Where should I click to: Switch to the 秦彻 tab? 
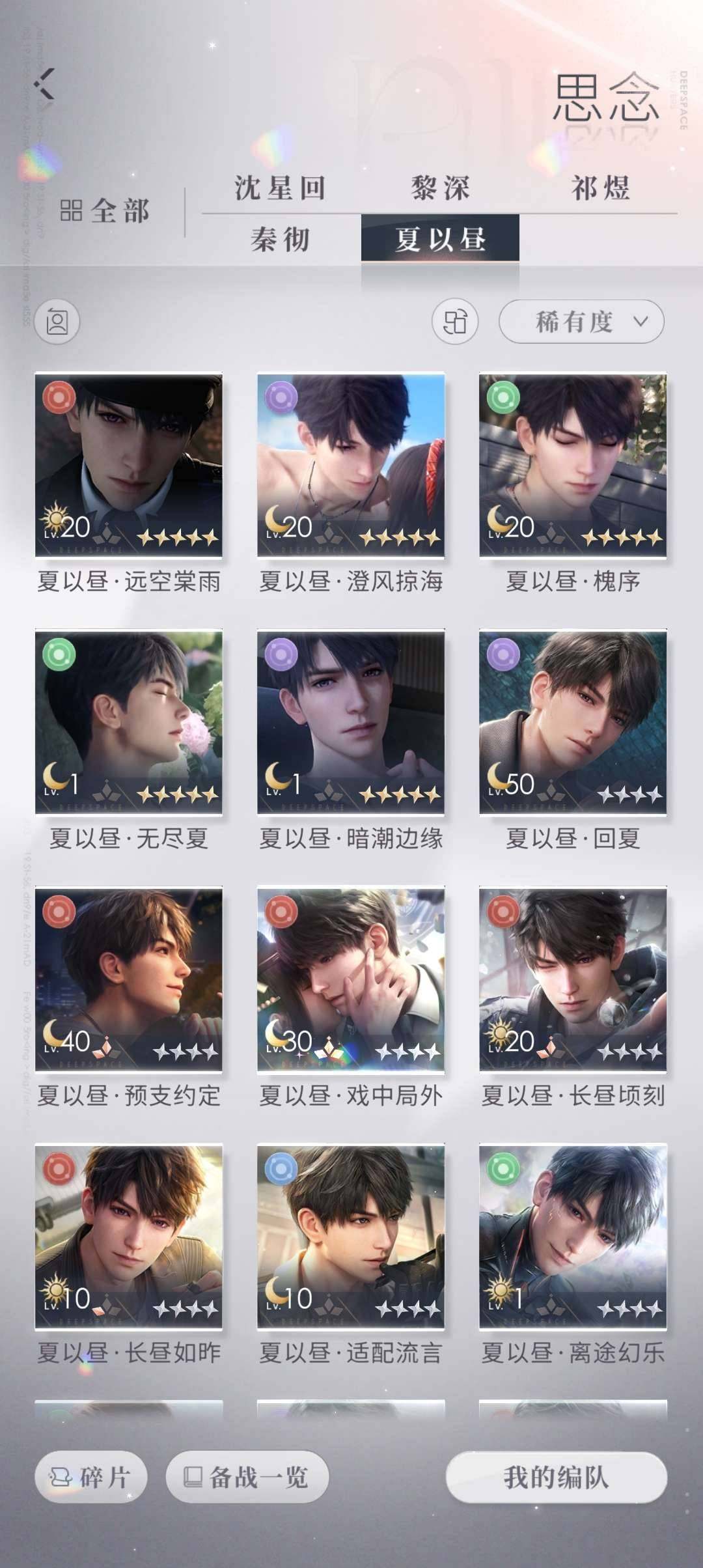280,239
